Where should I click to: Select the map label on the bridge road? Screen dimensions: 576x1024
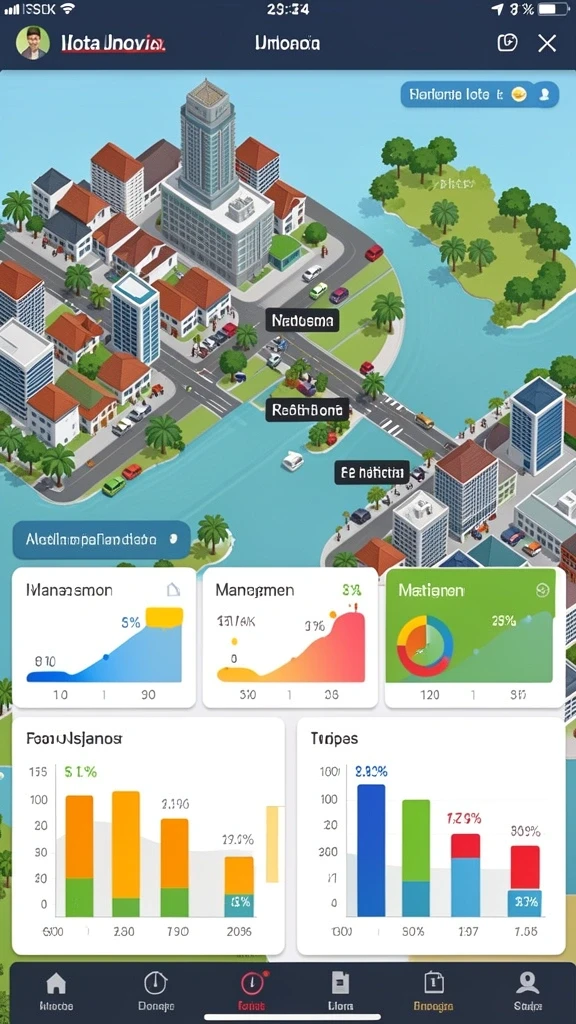(308, 410)
